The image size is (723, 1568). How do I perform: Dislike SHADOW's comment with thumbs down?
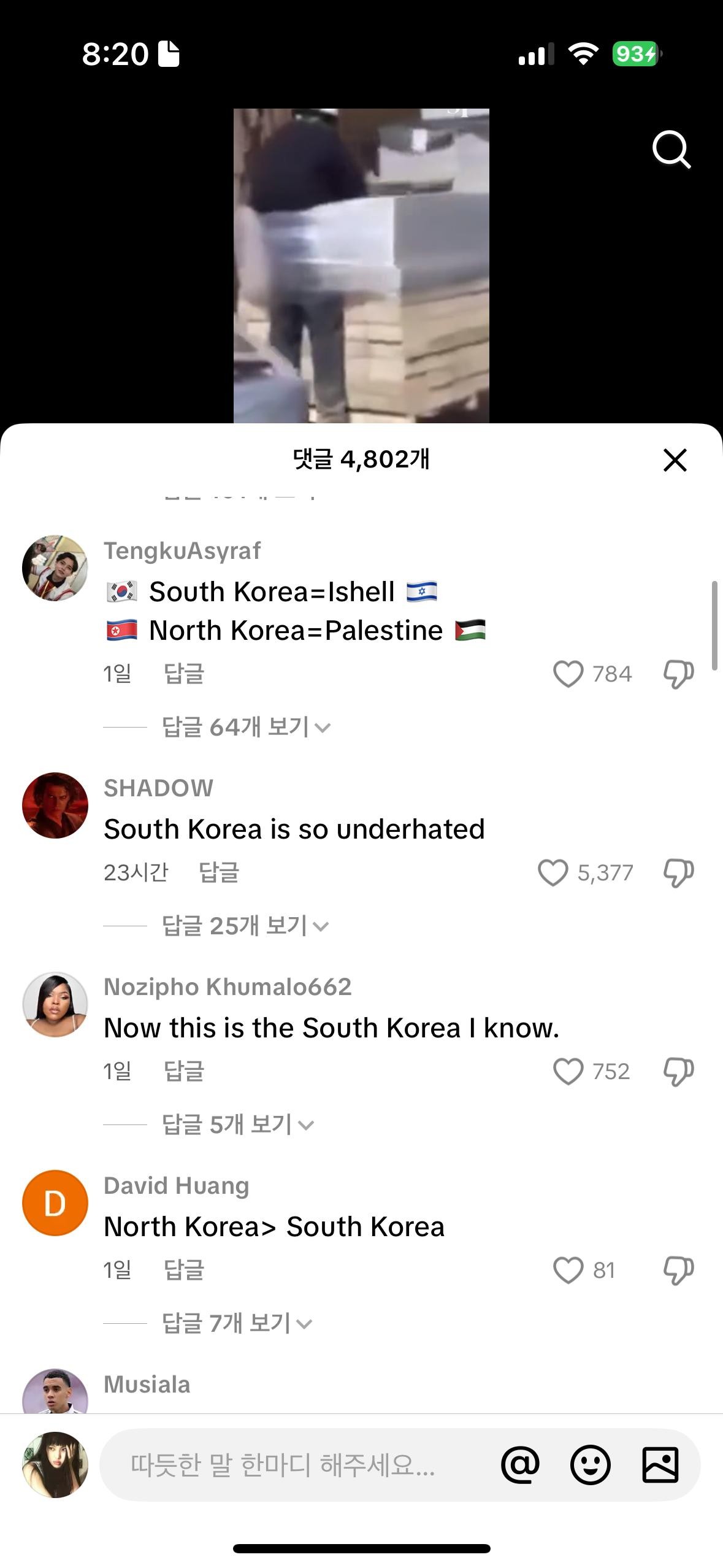click(677, 872)
